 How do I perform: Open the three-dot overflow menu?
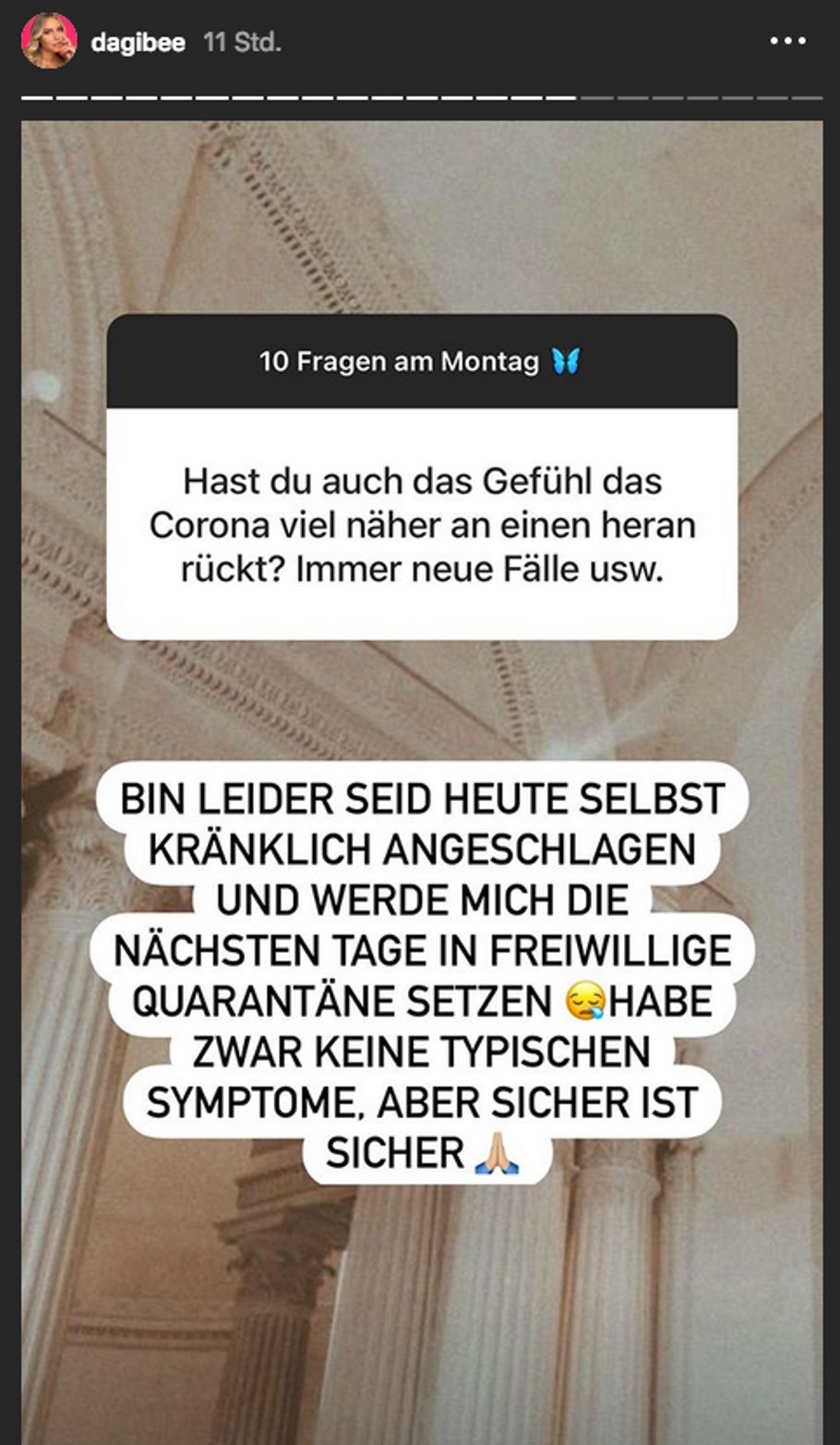pyautogui.click(x=787, y=42)
